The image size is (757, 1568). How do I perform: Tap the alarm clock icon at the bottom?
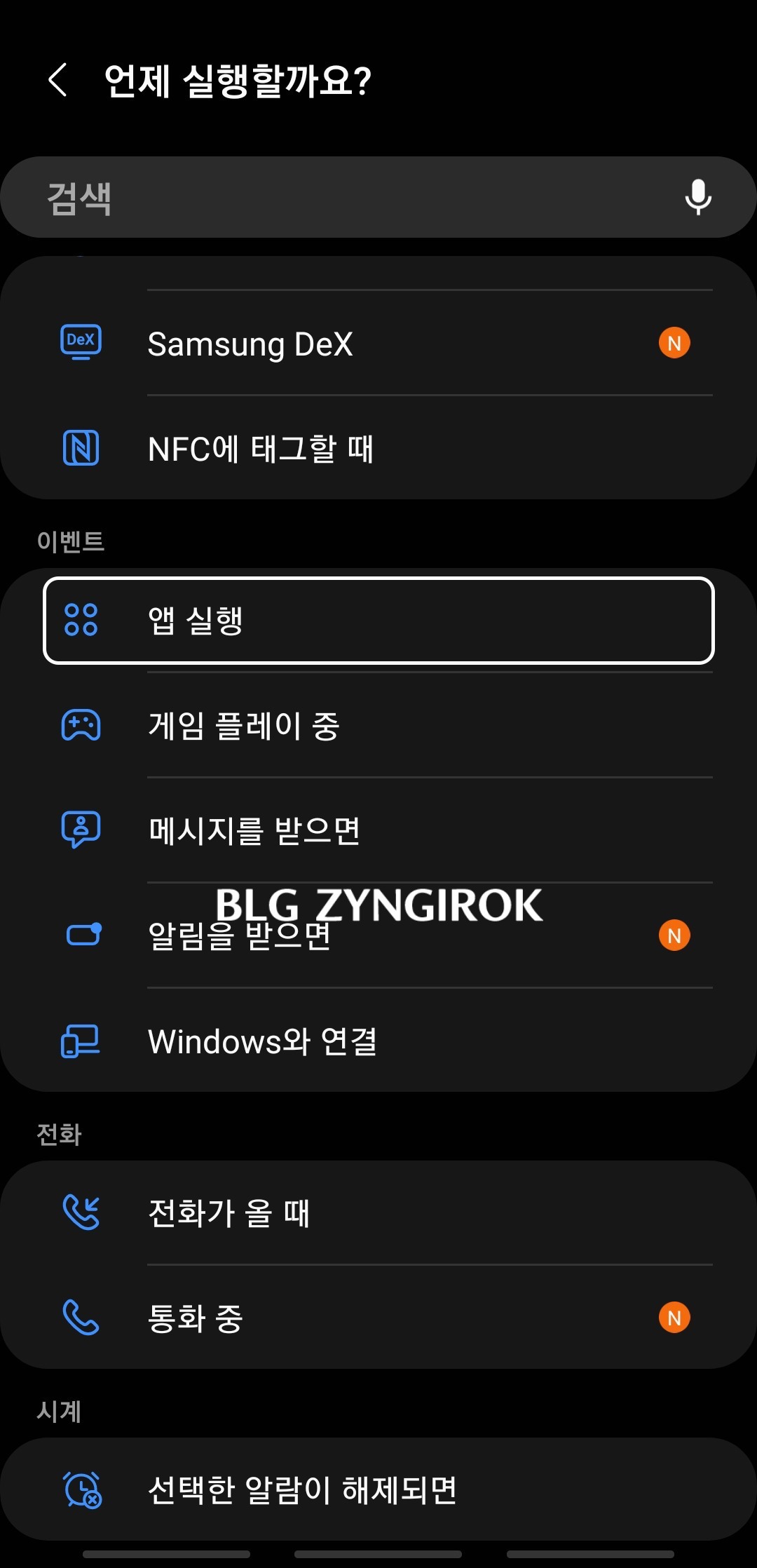pyautogui.click(x=81, y=1489)
